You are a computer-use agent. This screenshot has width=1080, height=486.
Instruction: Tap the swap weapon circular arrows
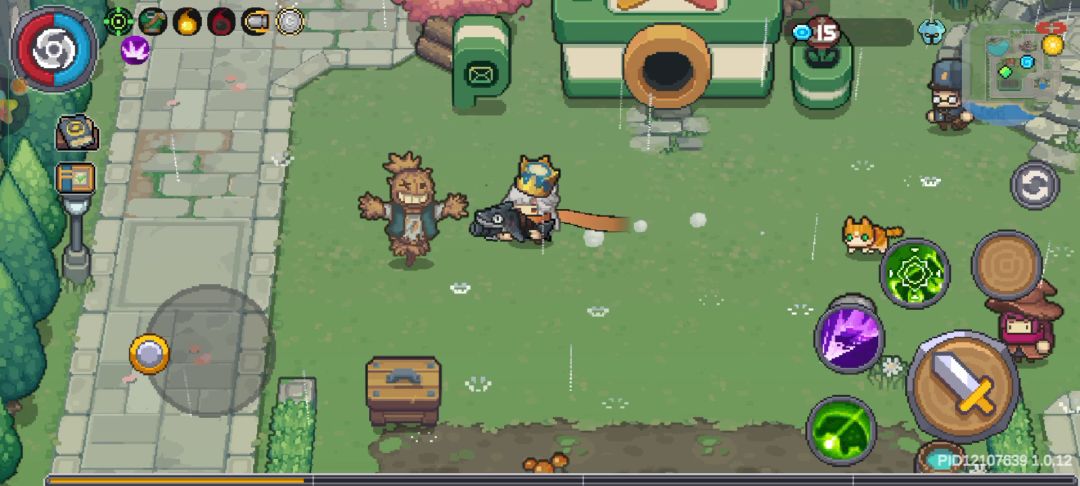coord(1034,185)
